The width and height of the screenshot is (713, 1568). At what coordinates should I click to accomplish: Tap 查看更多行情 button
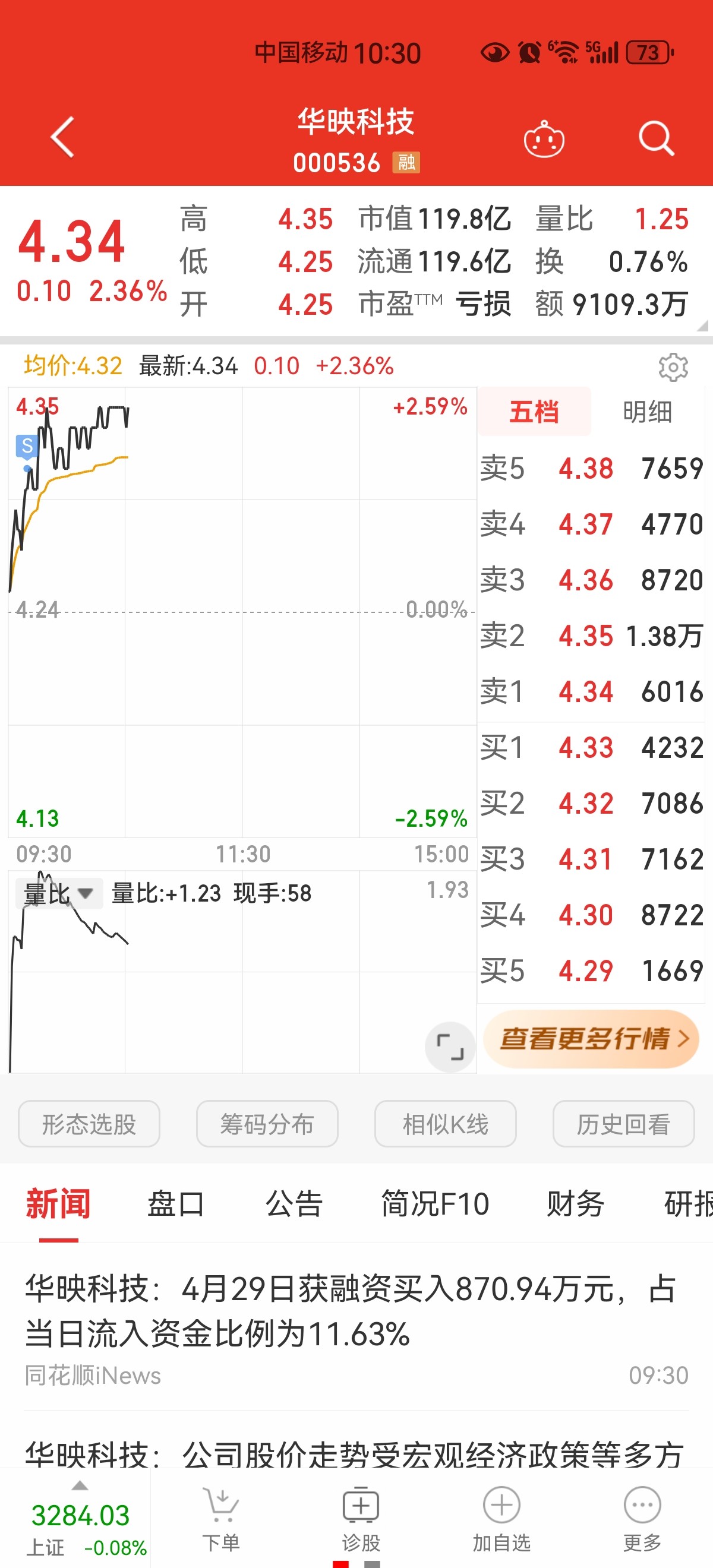[x=591, y=1038]
